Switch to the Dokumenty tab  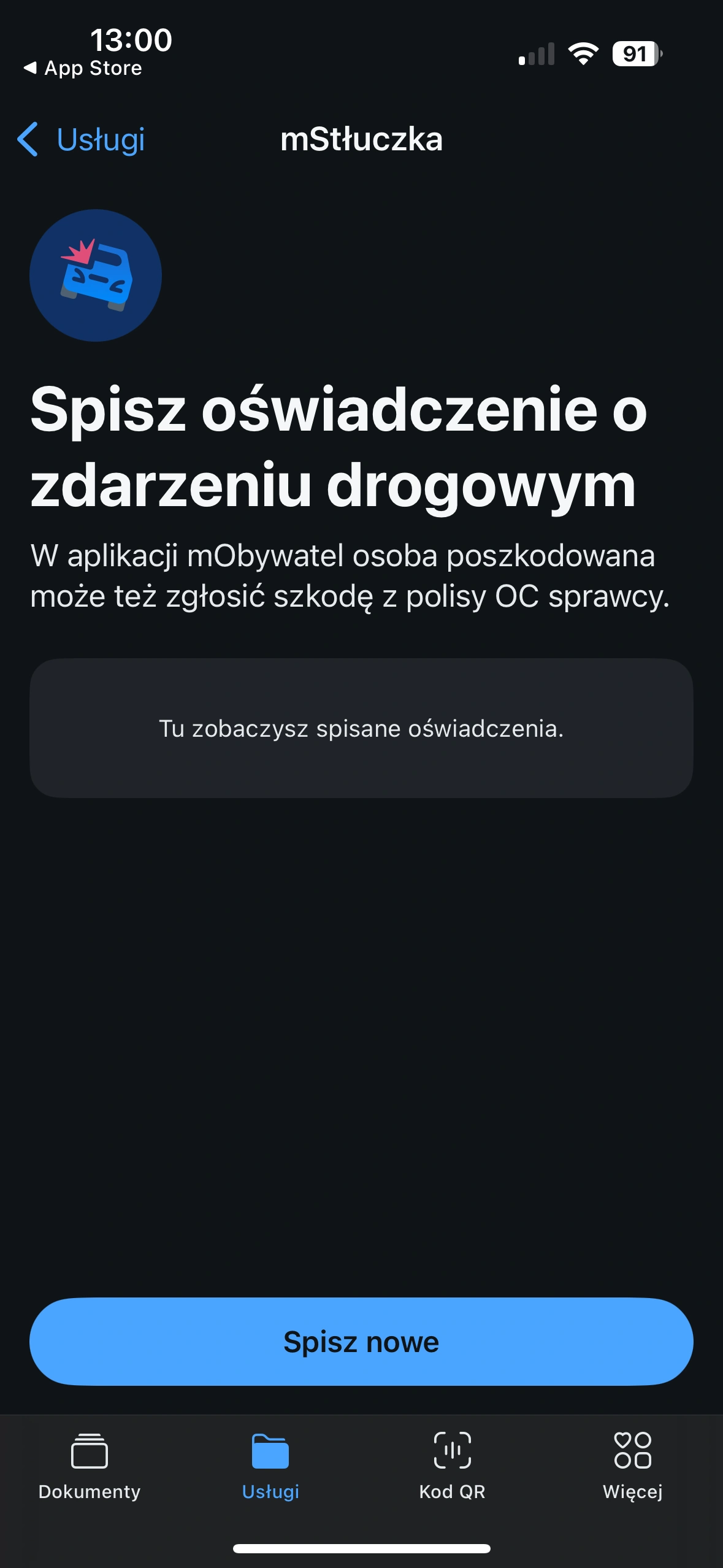click(90, 1467)
